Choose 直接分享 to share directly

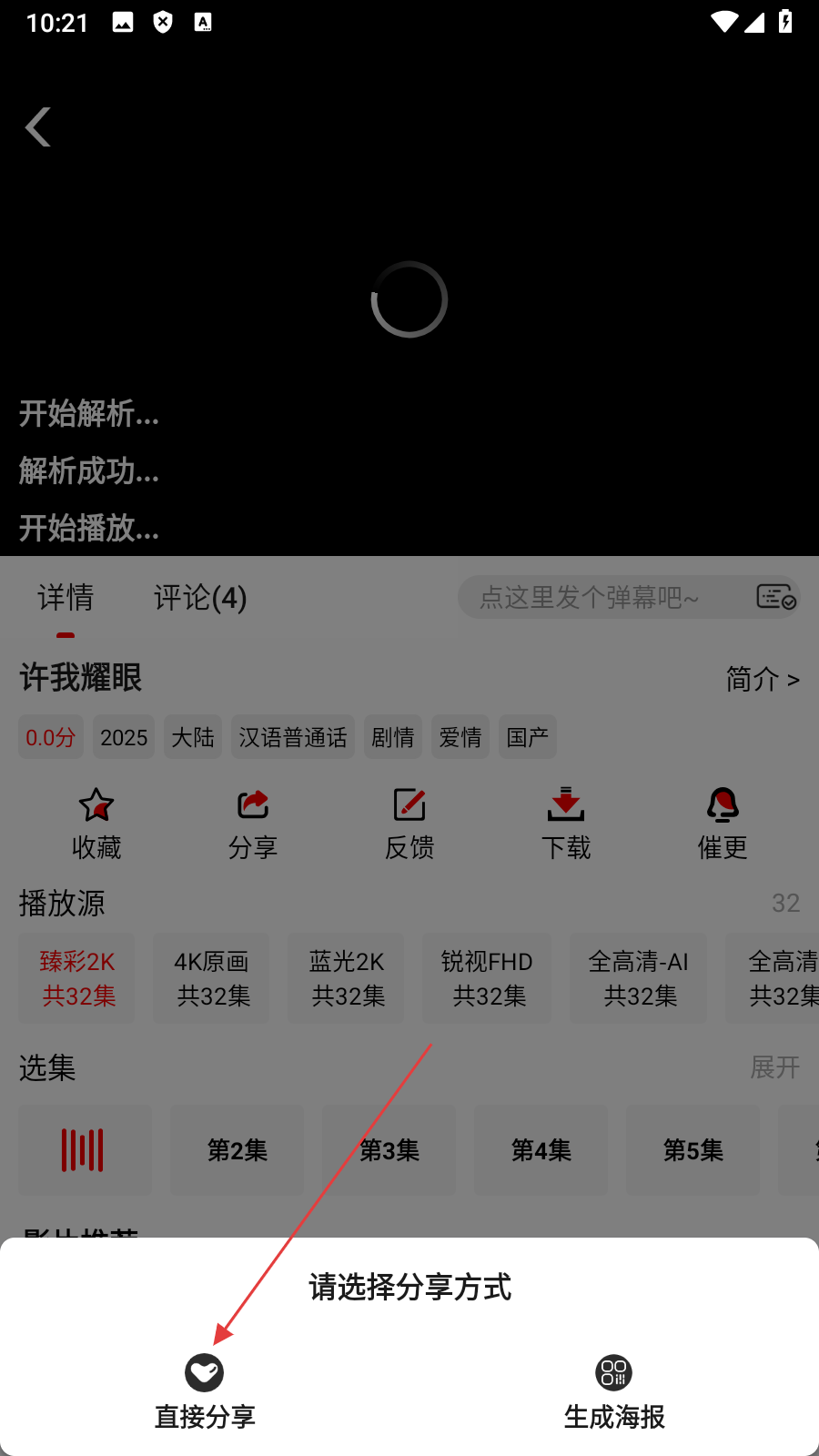coord(205,1391)
